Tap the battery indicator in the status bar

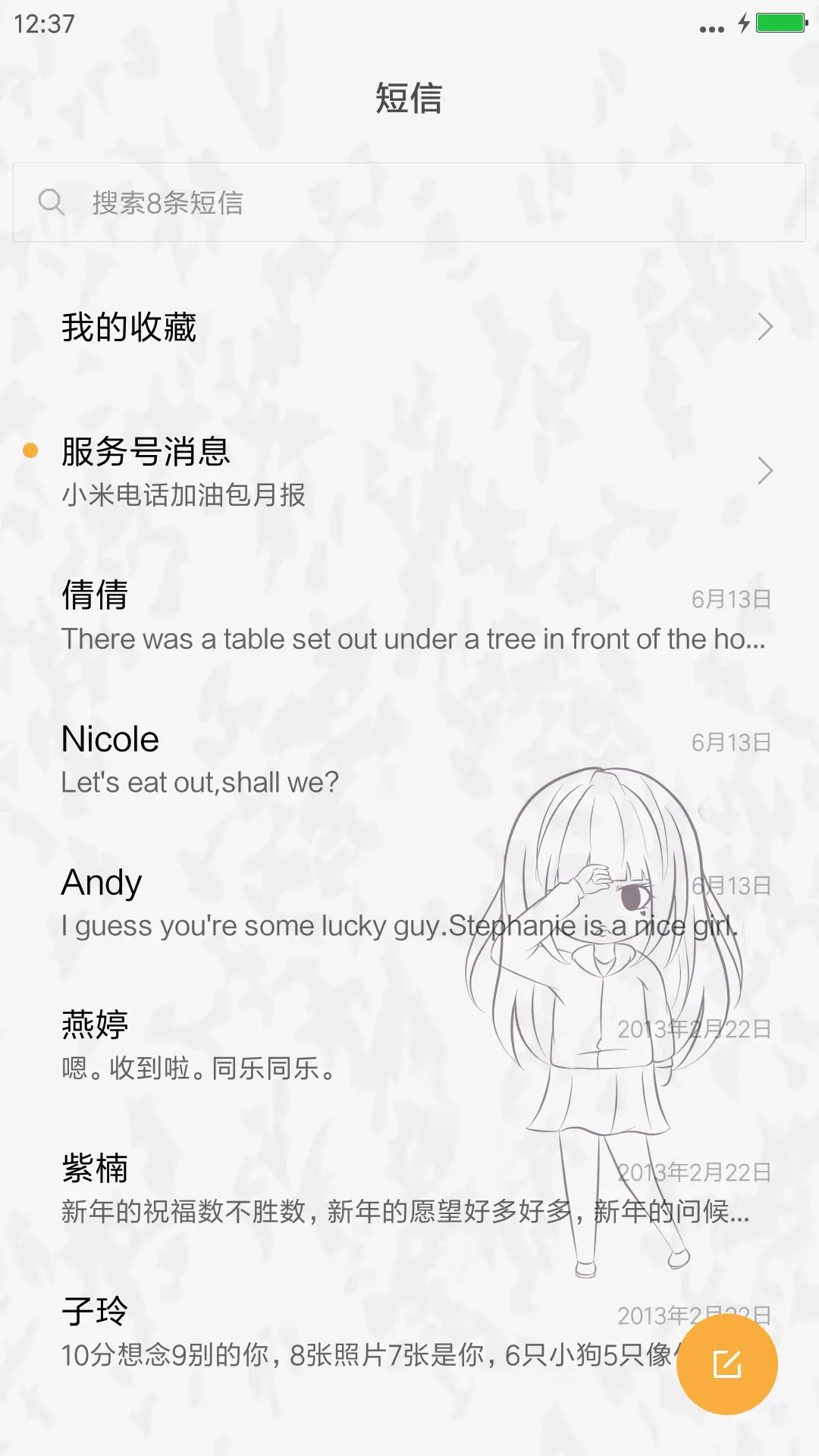(x=781, y=23)
